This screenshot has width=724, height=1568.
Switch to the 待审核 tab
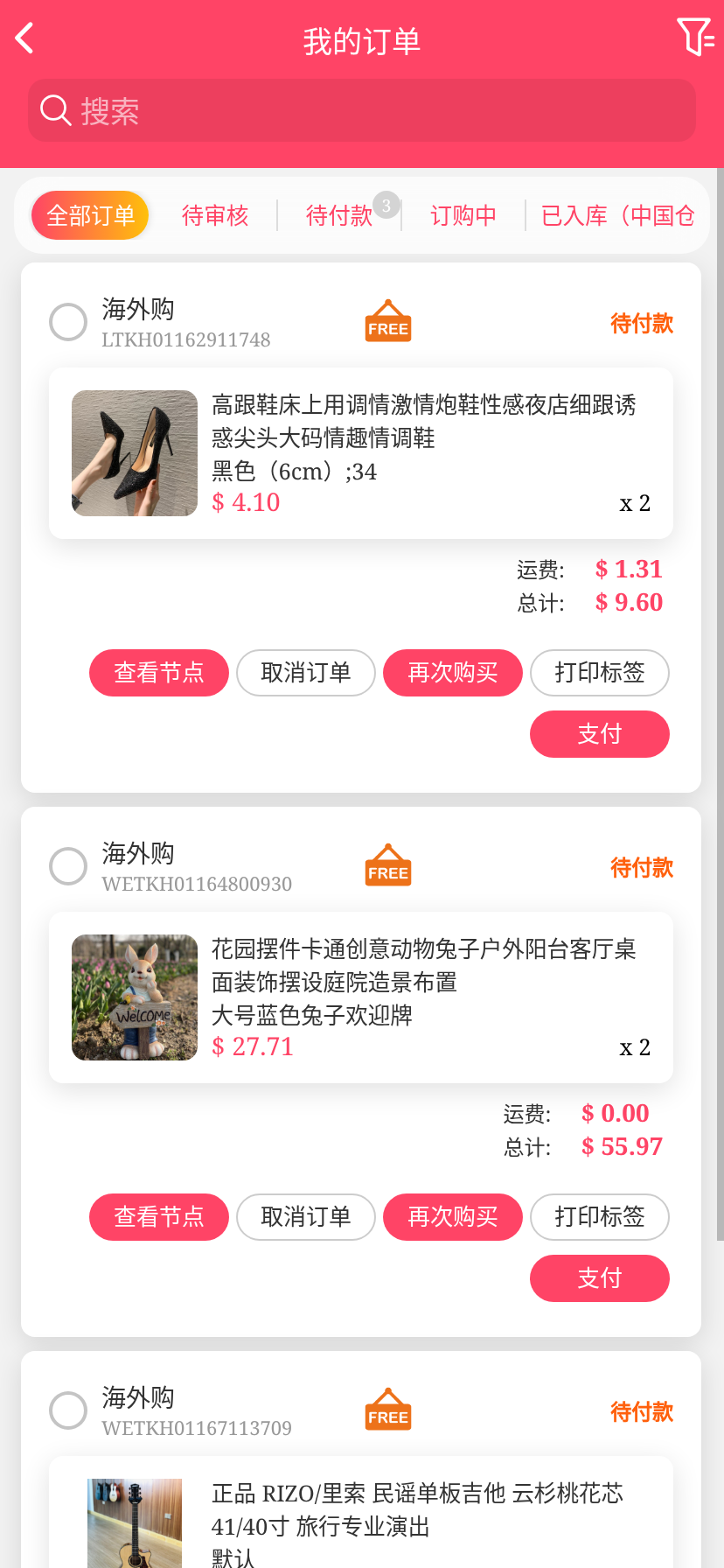point(215,215)
